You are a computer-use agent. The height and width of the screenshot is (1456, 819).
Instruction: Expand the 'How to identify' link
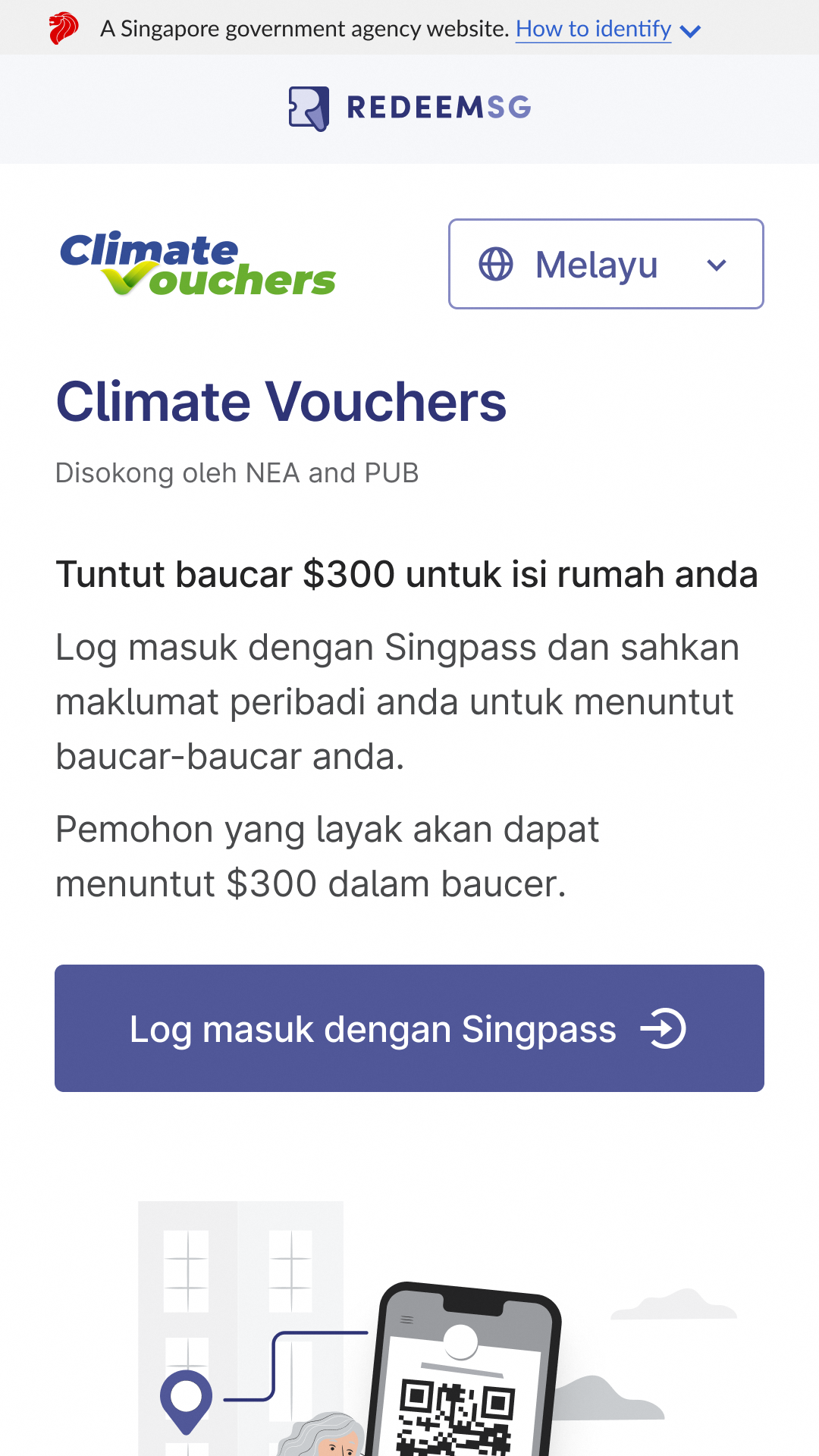coord(607,29)
